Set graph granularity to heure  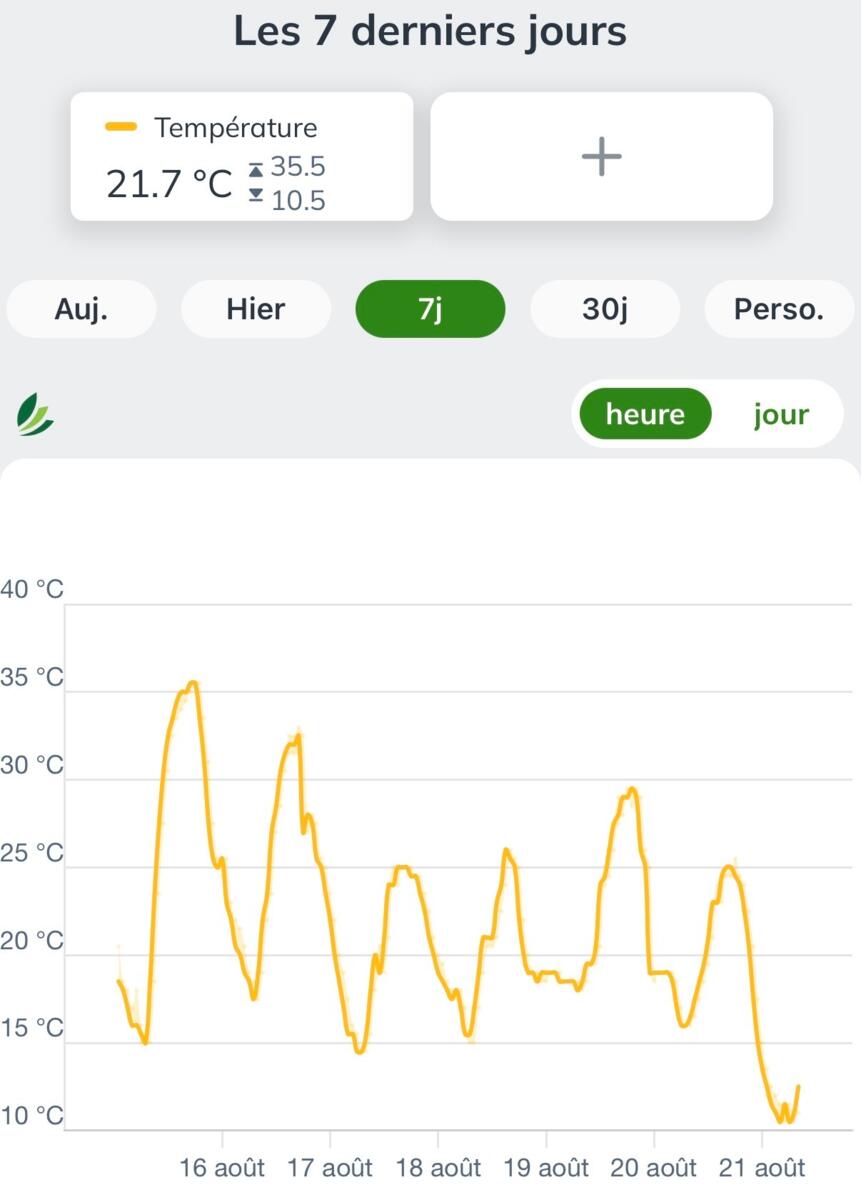(645, 414)
